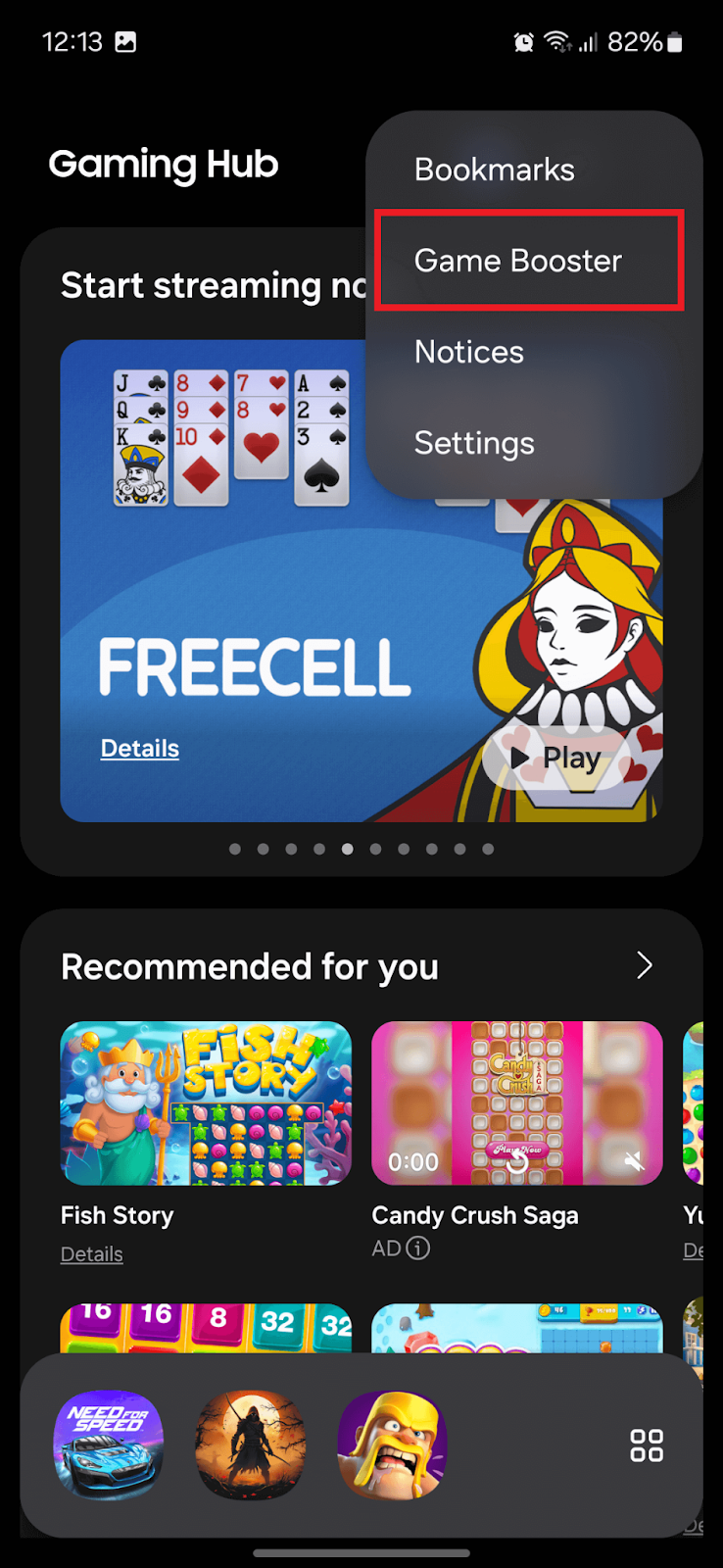Launch Clash of Clans from the dock
Screen dimensions: 723x1568
393,1445
